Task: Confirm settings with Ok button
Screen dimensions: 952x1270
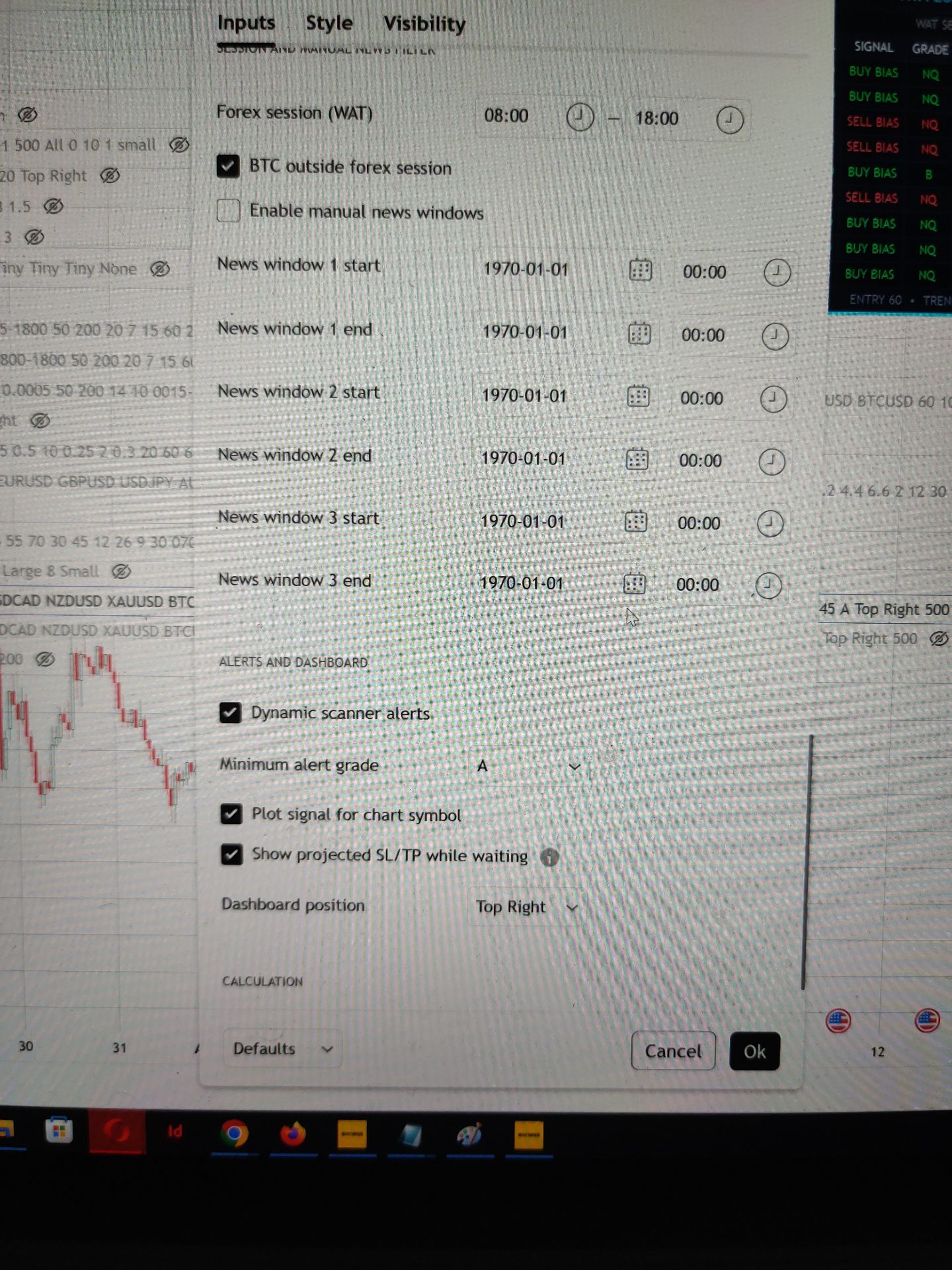Action: point(754,1051)
